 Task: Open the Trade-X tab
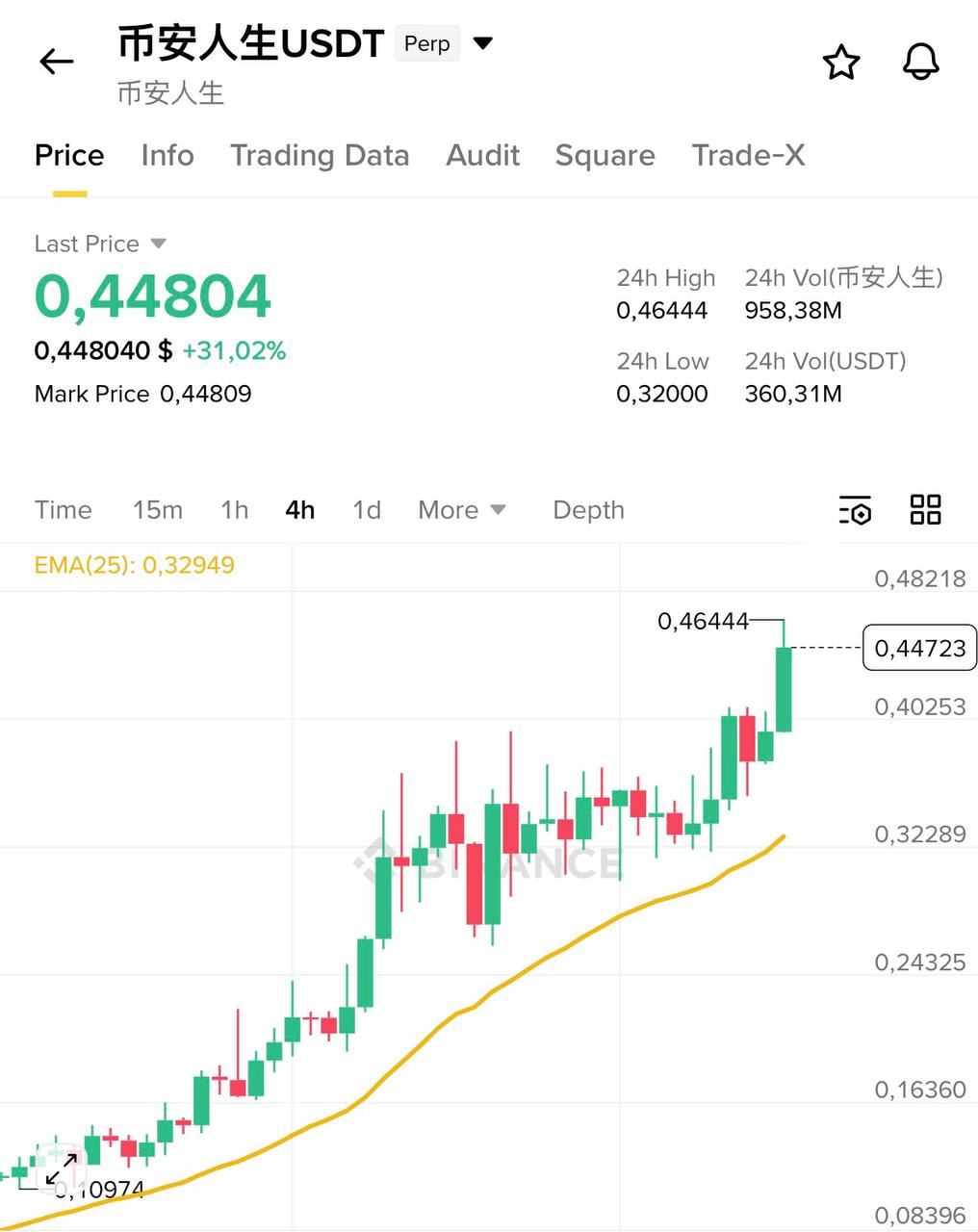tap(748, 156)
